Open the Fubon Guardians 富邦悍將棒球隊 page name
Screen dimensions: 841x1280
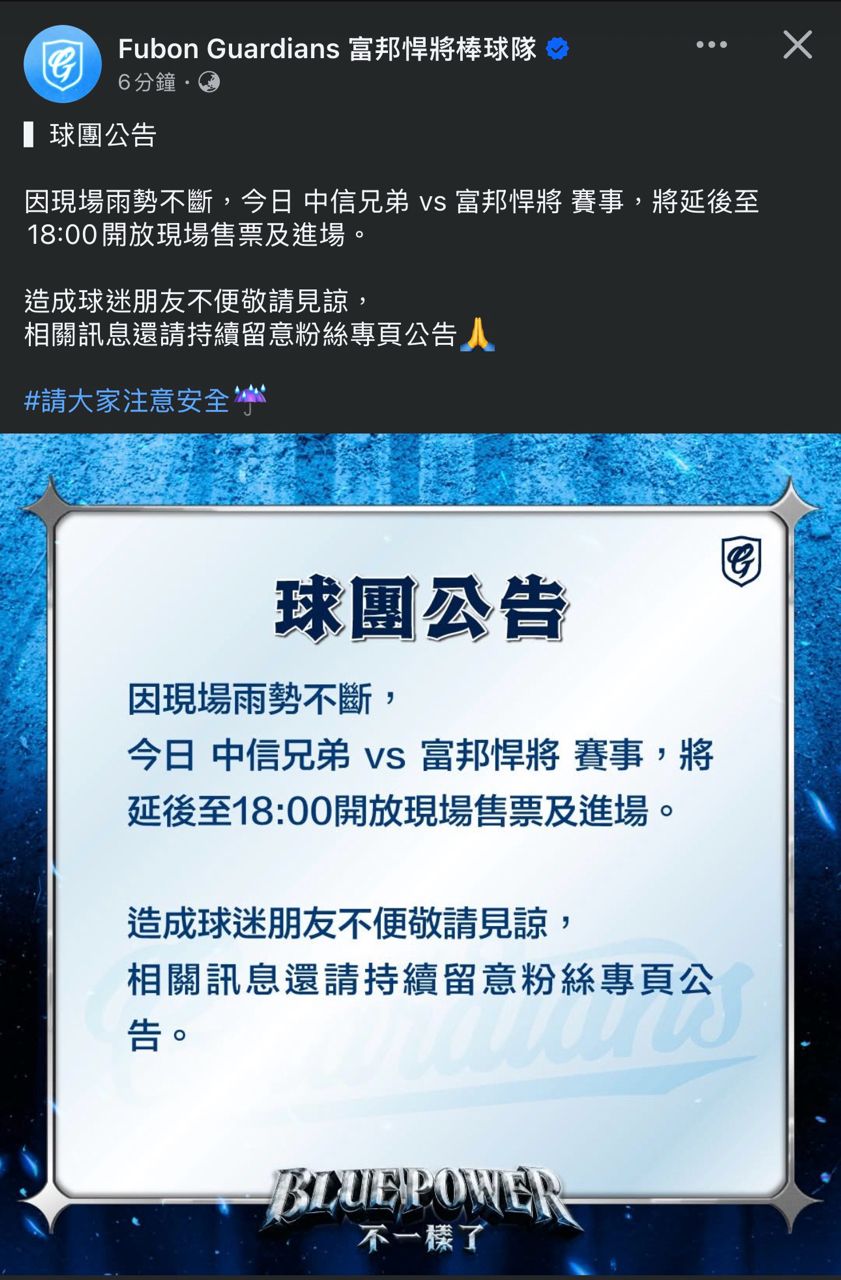point(328,48)
